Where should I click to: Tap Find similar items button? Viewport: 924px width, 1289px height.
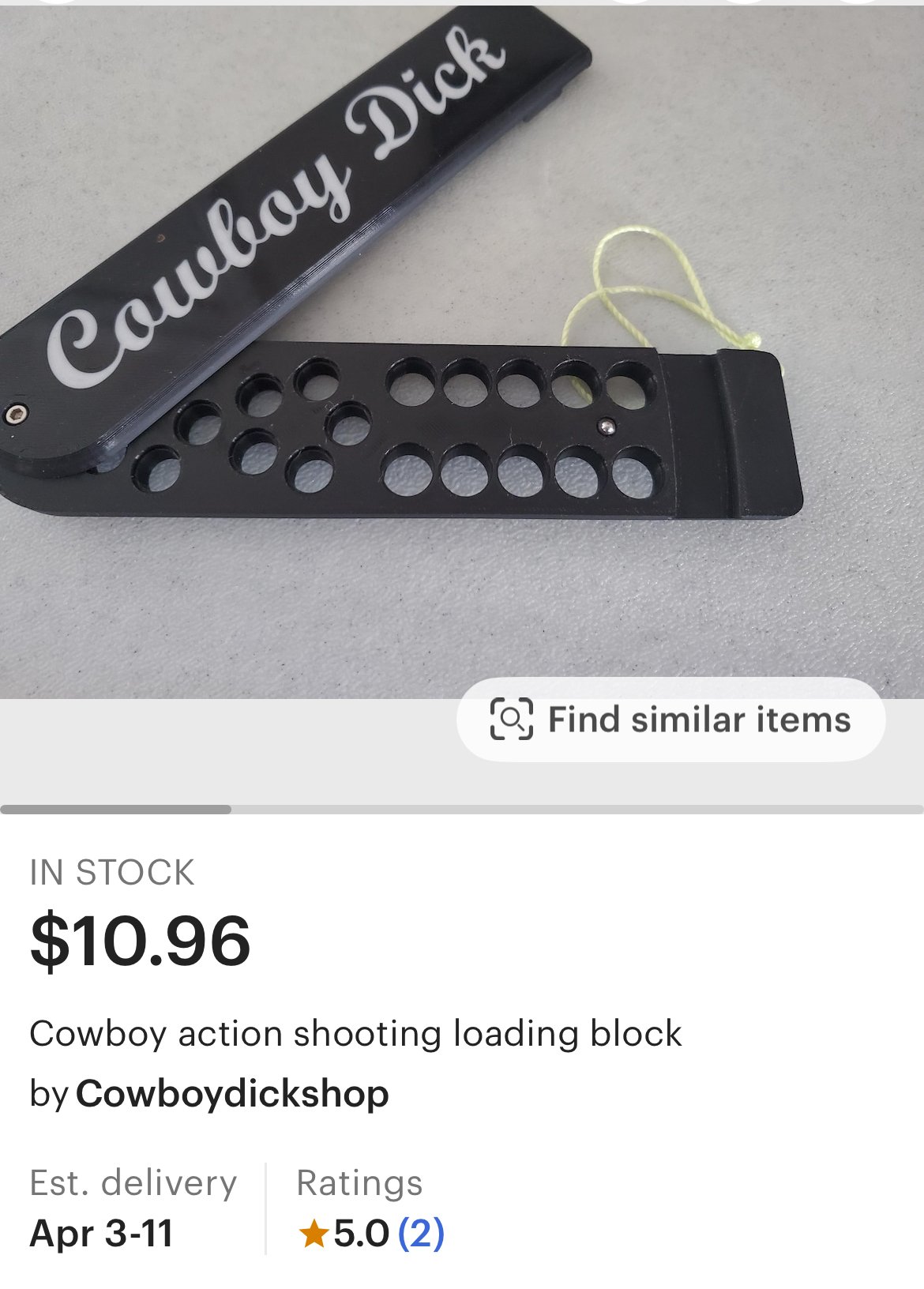670,720
